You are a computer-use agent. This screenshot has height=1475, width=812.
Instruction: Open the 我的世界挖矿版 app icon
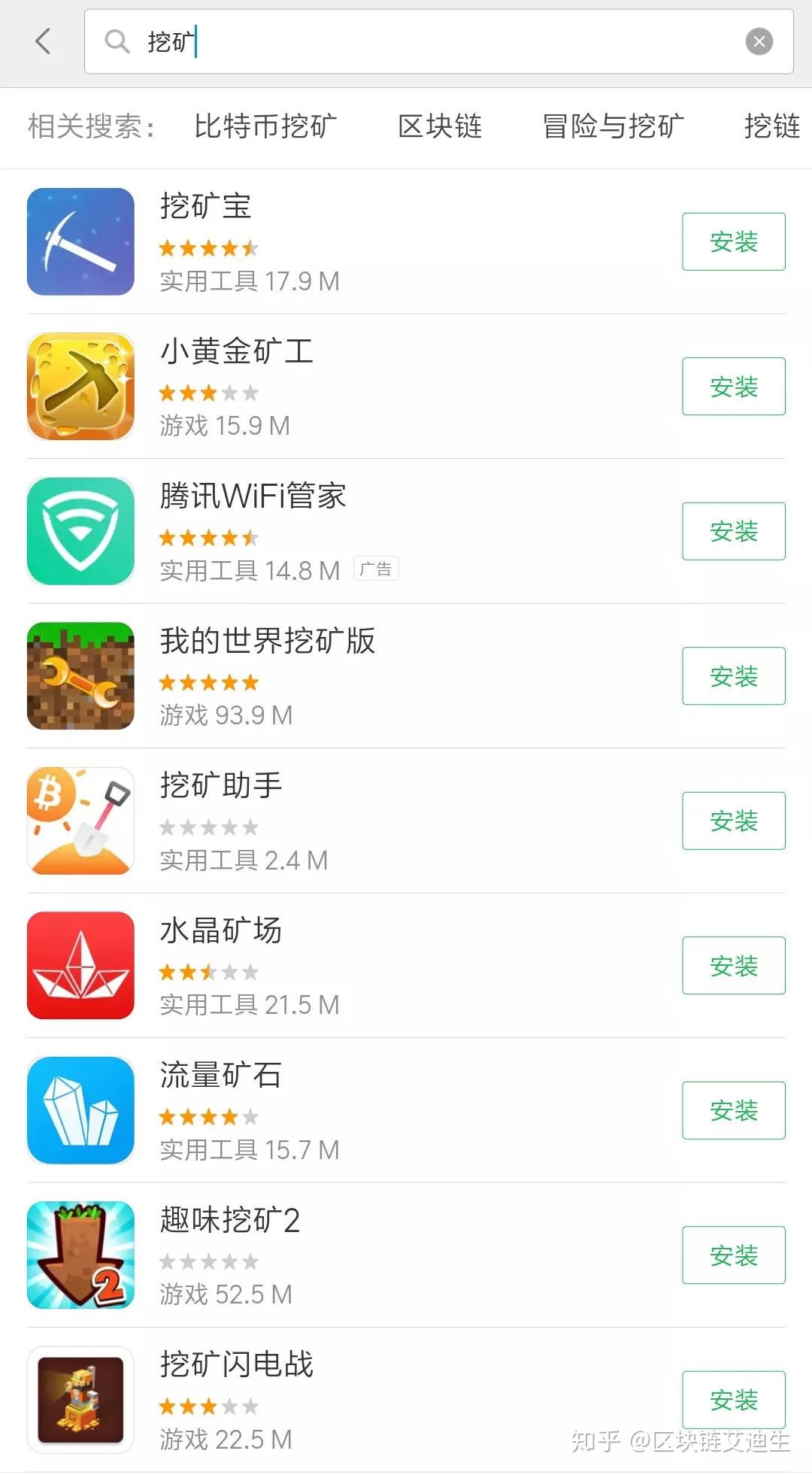(x=80, y=675)
